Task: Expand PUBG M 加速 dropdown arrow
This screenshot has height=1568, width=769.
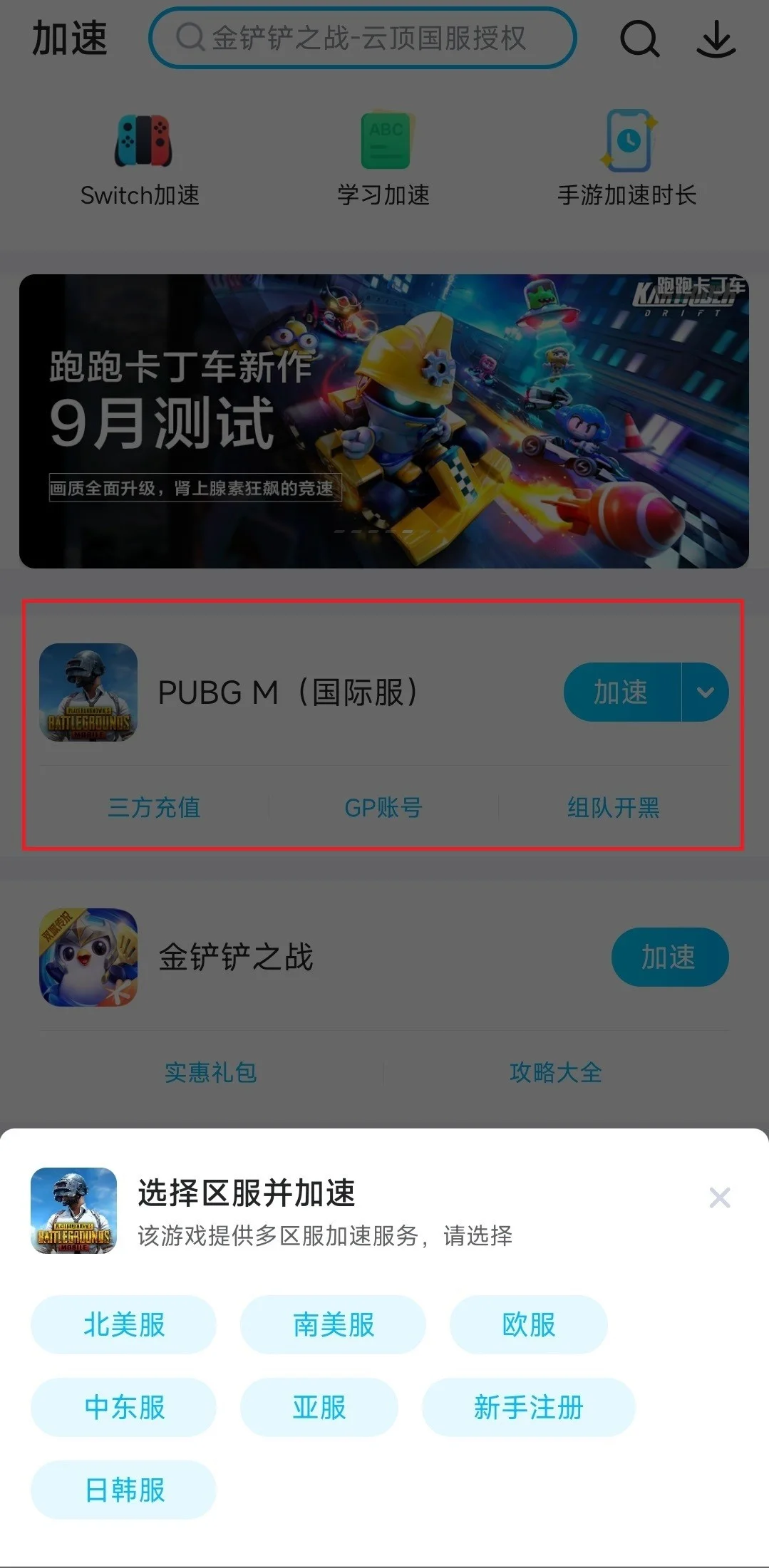Action: (705, 692)
